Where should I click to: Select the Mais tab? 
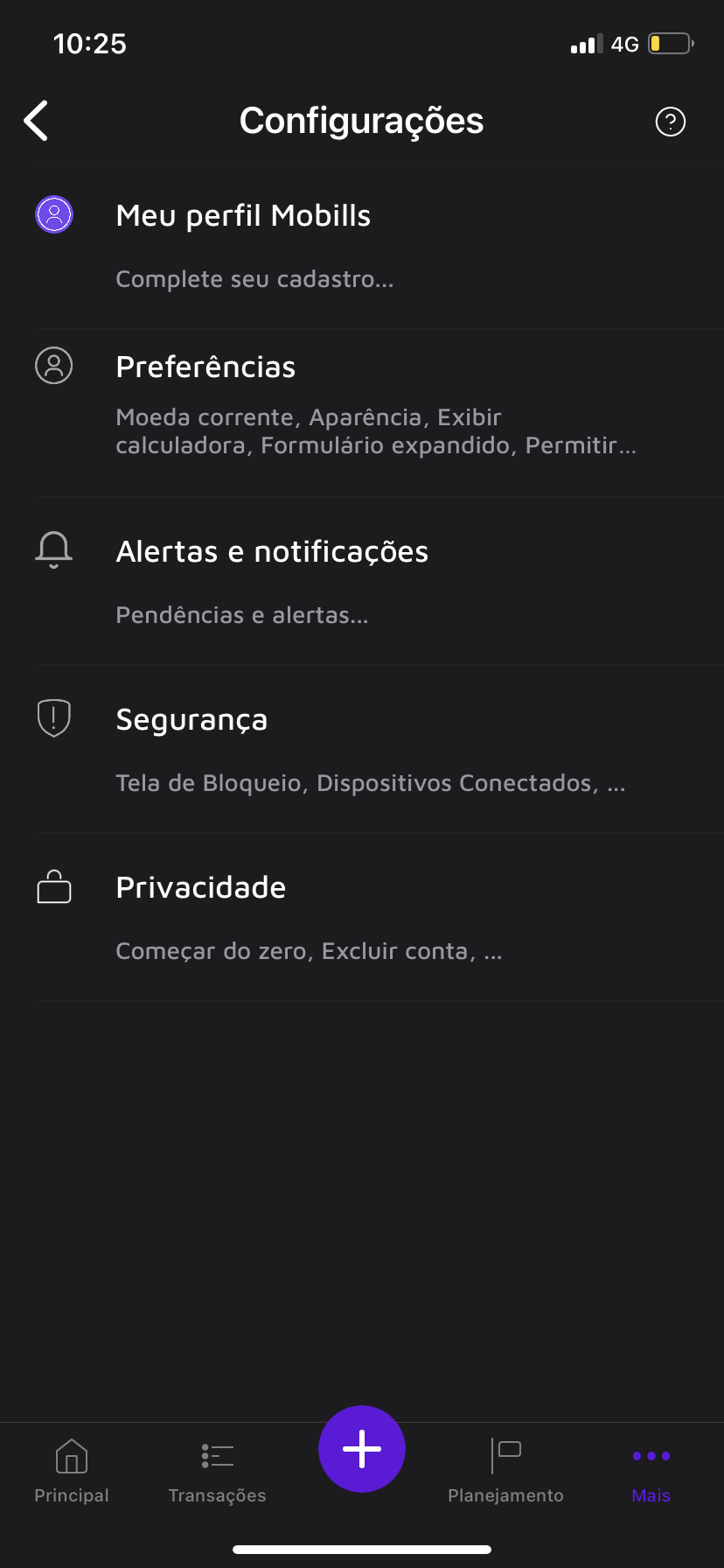(651, 1470)
